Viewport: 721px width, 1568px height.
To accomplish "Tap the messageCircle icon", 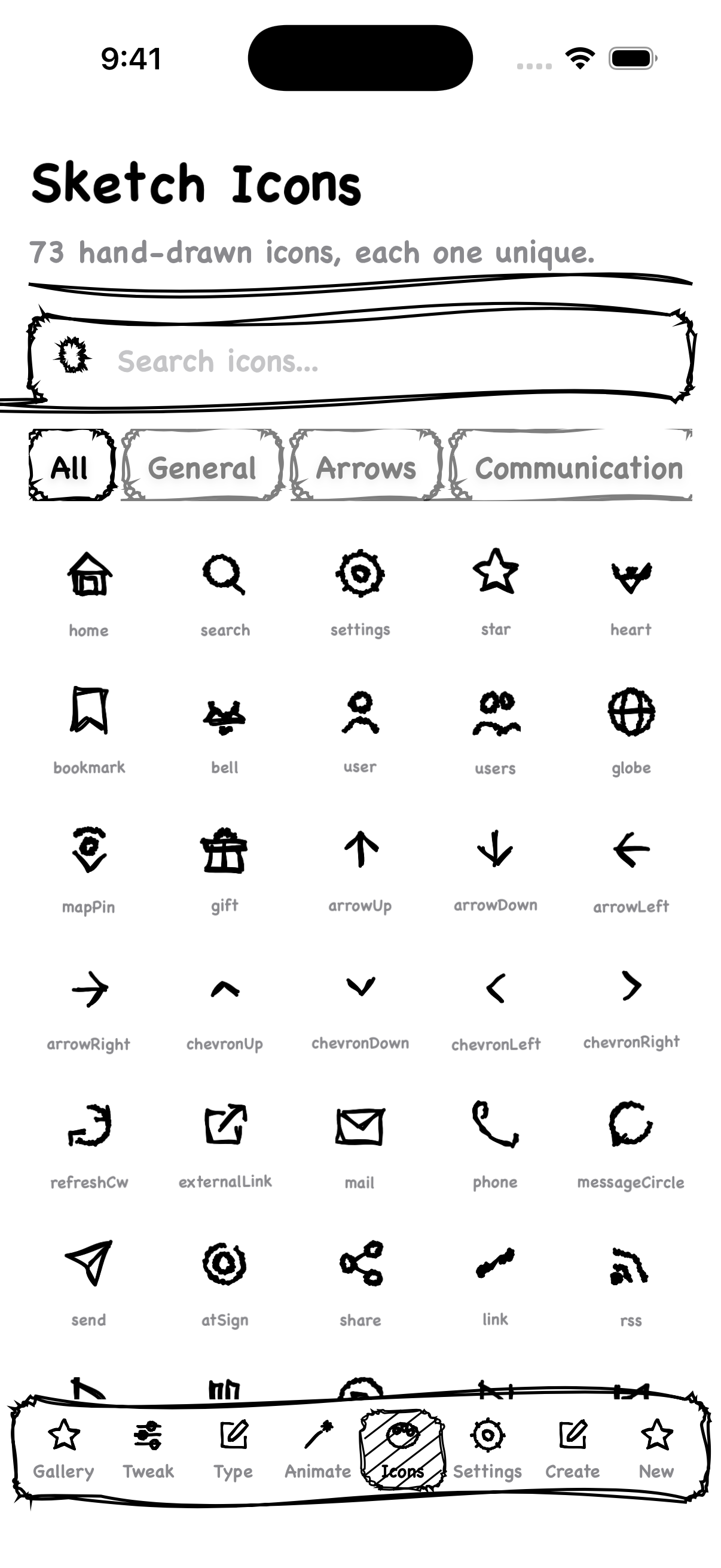I will (631, 1126).
